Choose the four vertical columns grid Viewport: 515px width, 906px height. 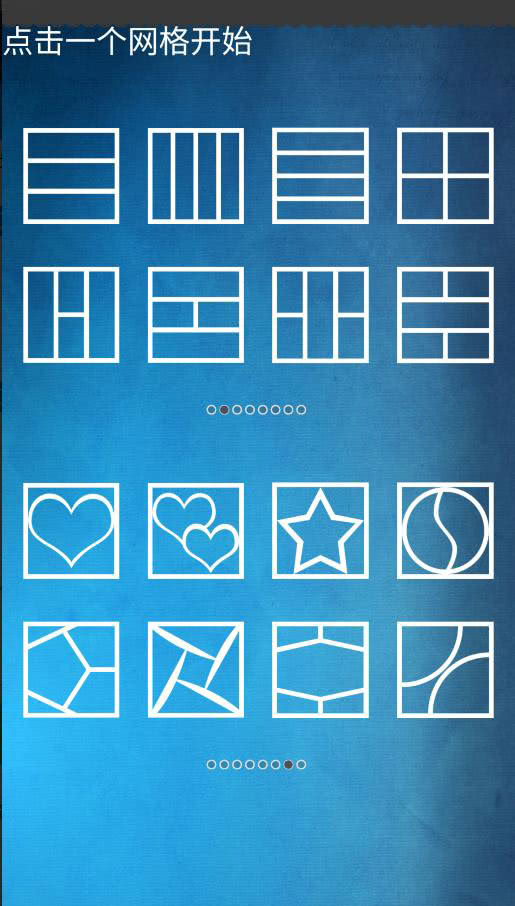pos(196,176)
